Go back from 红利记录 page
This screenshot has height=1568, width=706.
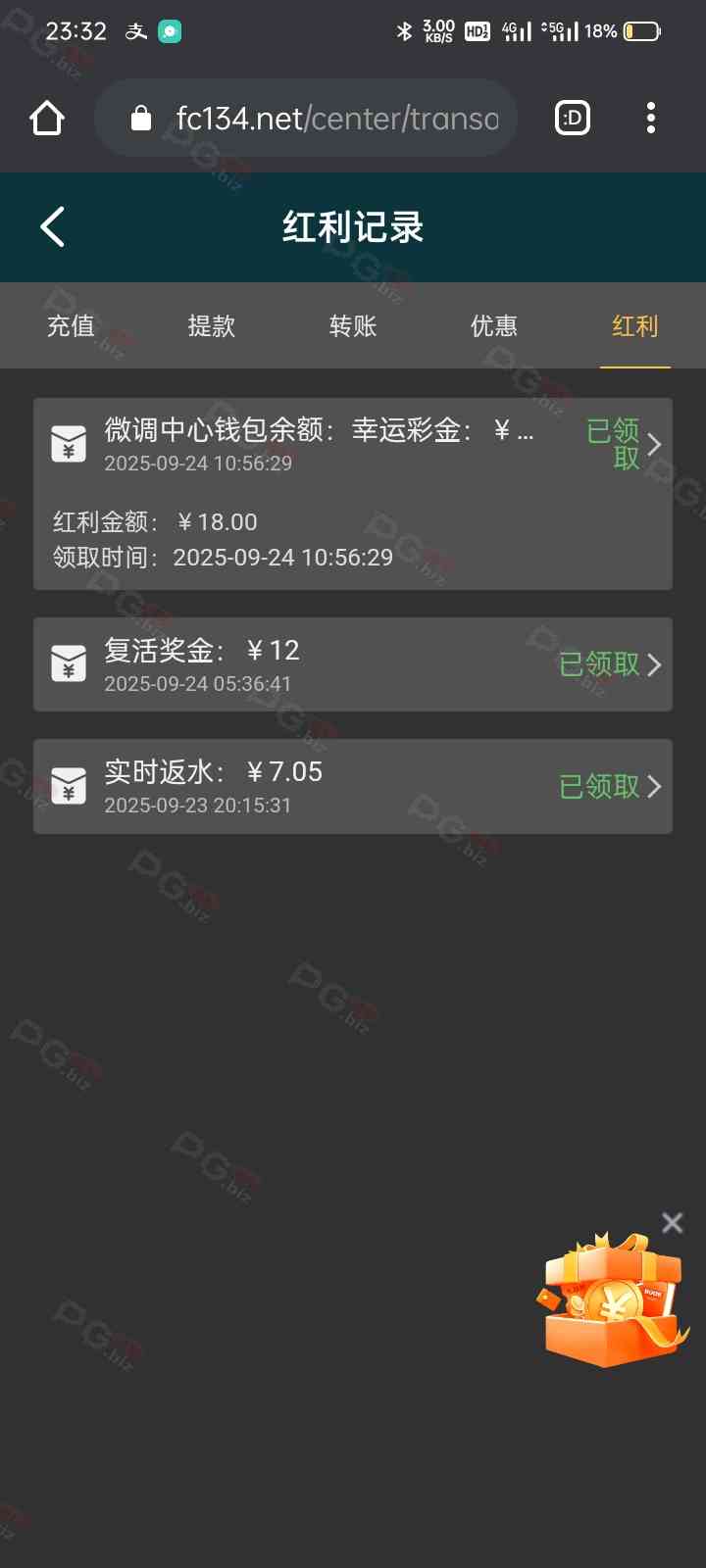pyautogui.click(x=53, y=227)
